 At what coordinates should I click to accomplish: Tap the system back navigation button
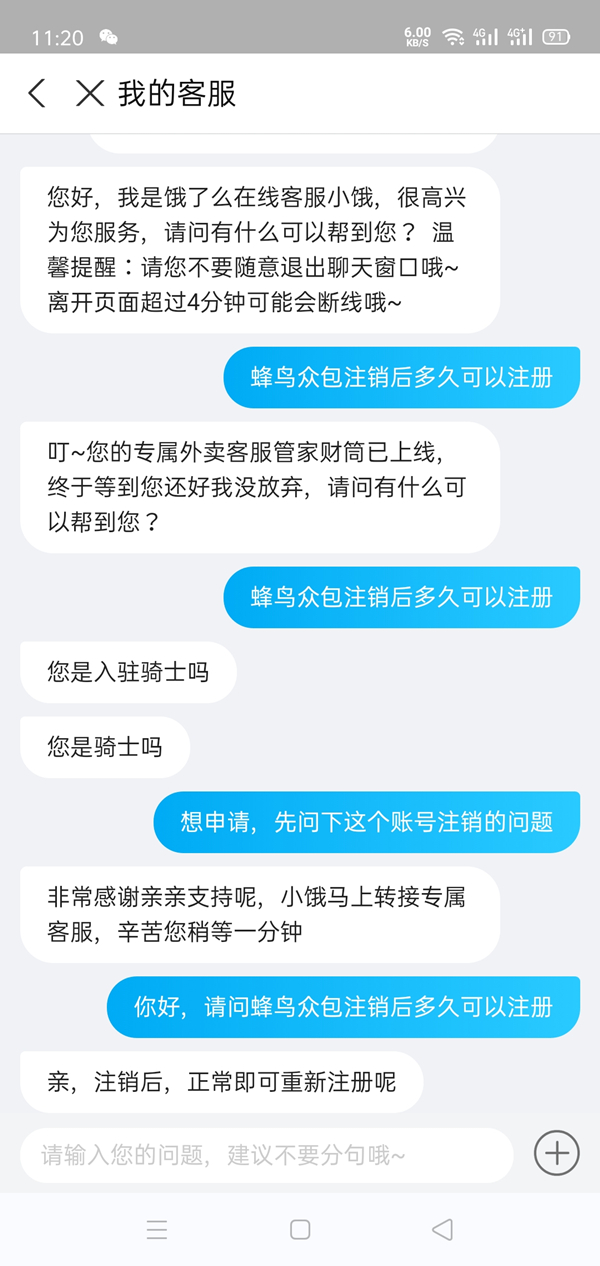(x=442, y=1229)
